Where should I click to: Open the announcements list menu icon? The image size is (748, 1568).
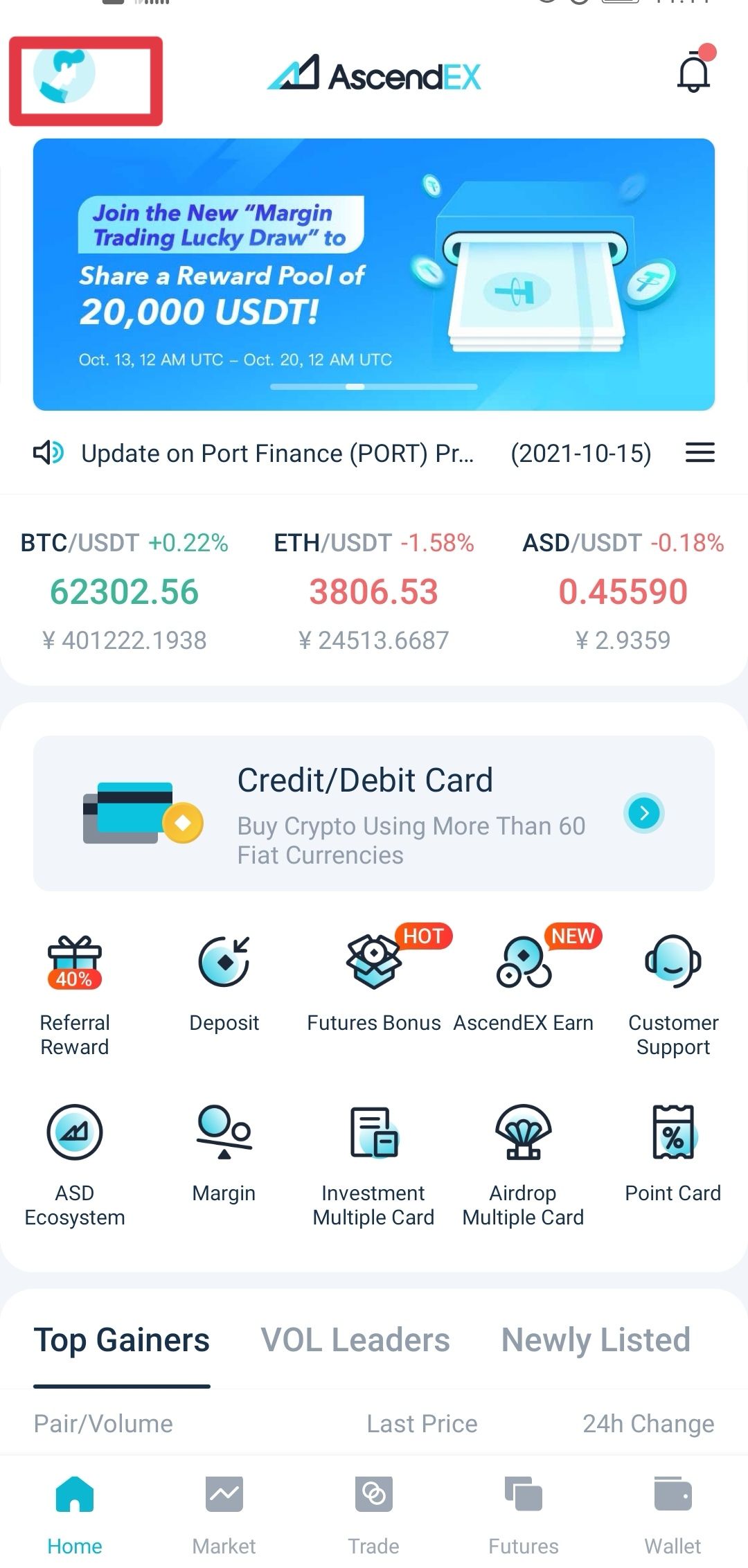tap(700, 454)
